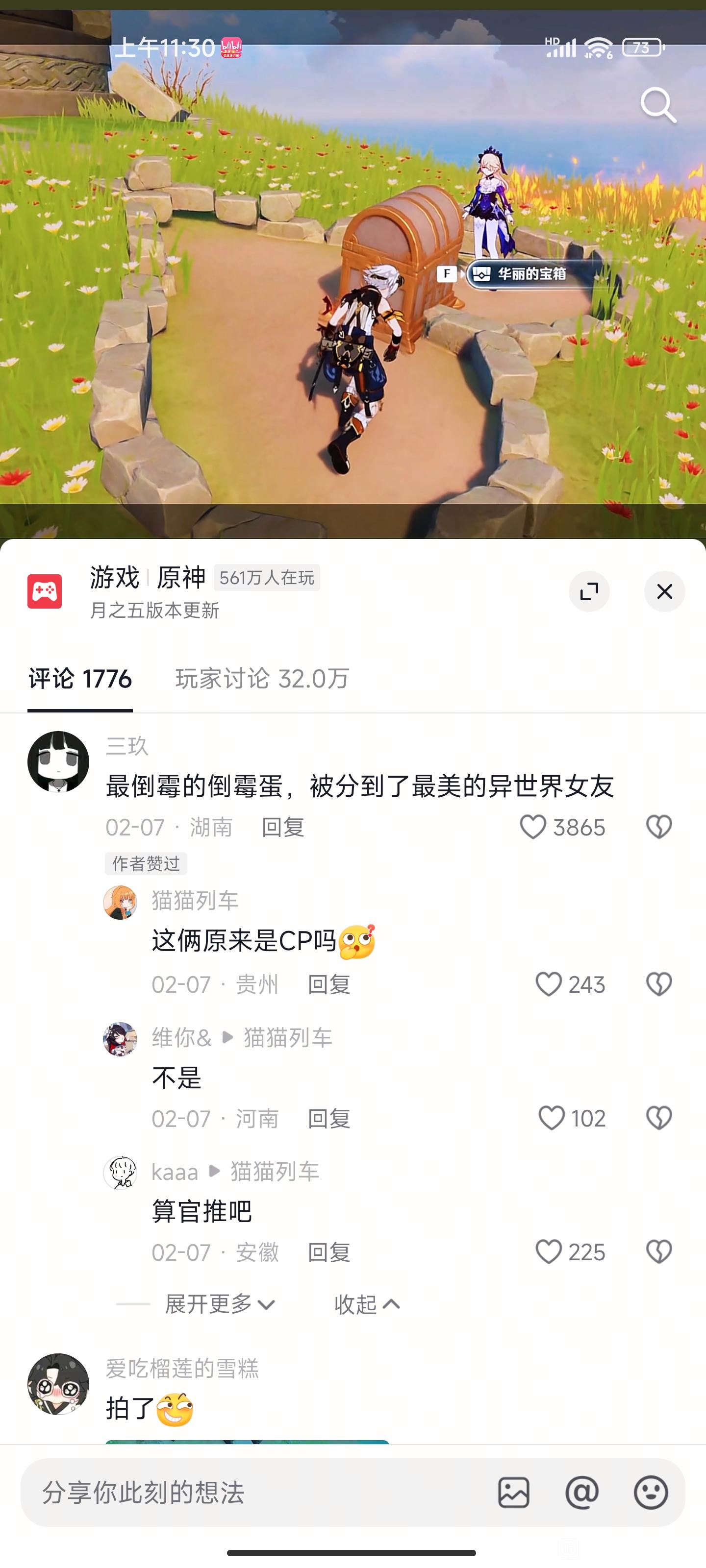
Task: Open the emoji picker in comment box
Action: (x=651, y=1492)
